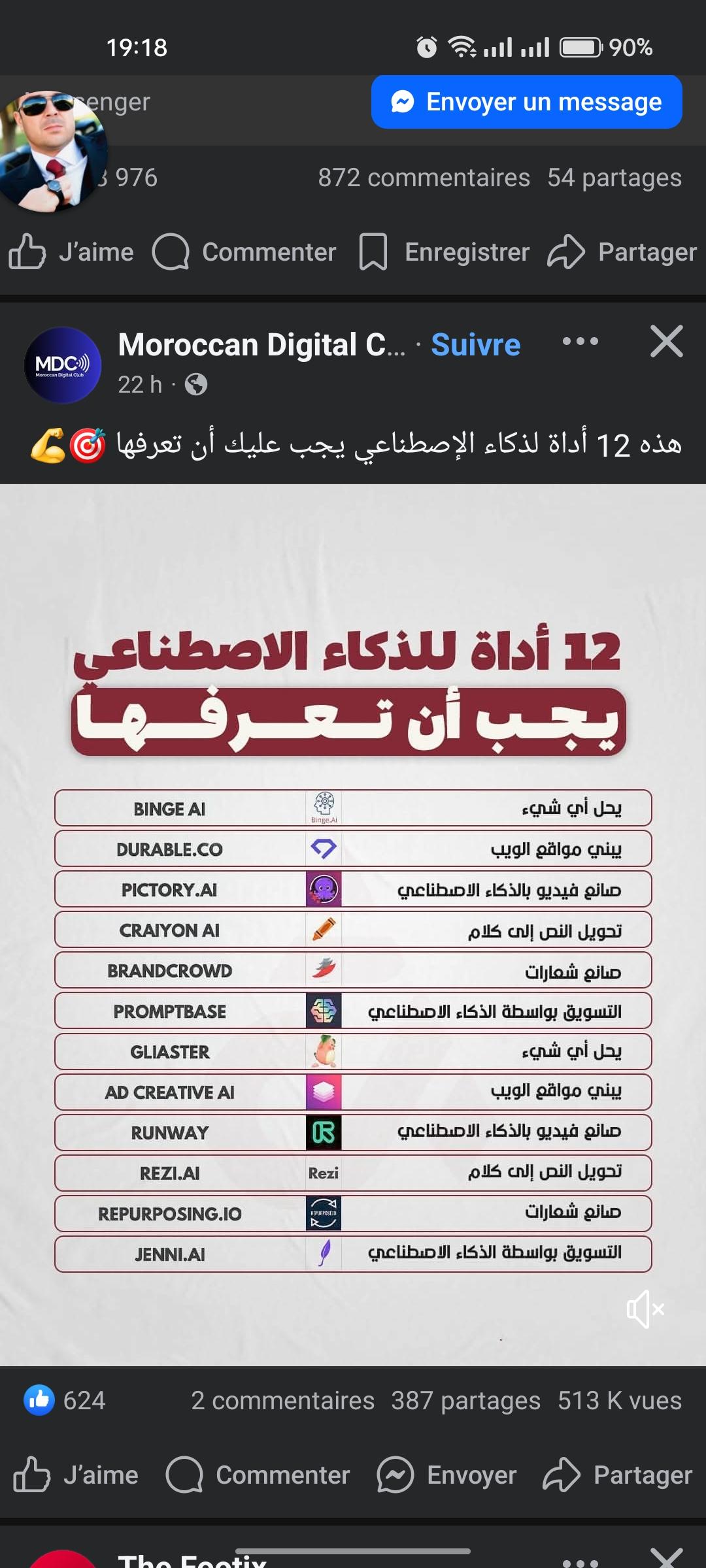This screenshot has width=706, height=1568.
Task: Share the upper post via Partager
Action: 622,252
